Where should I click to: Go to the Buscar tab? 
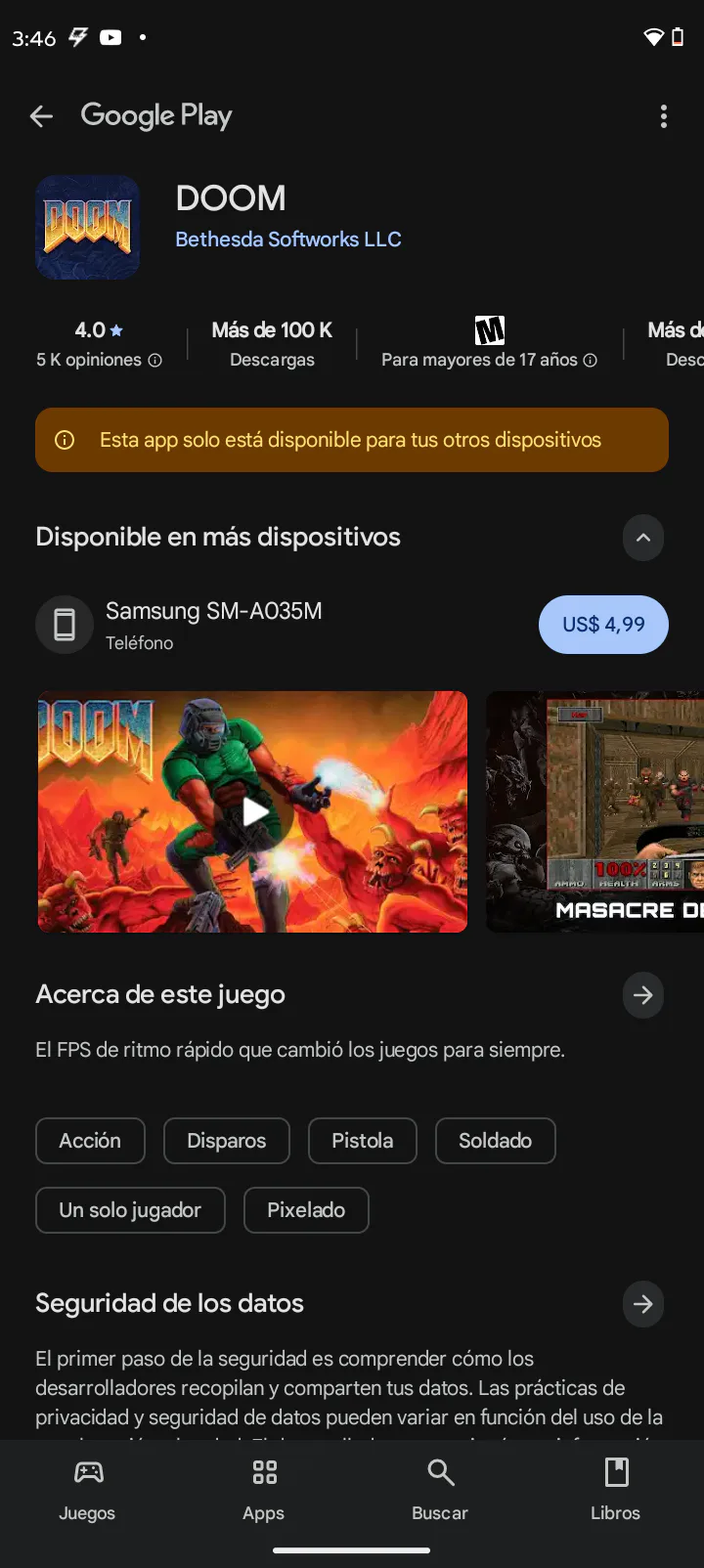[x=440, y=1490]
